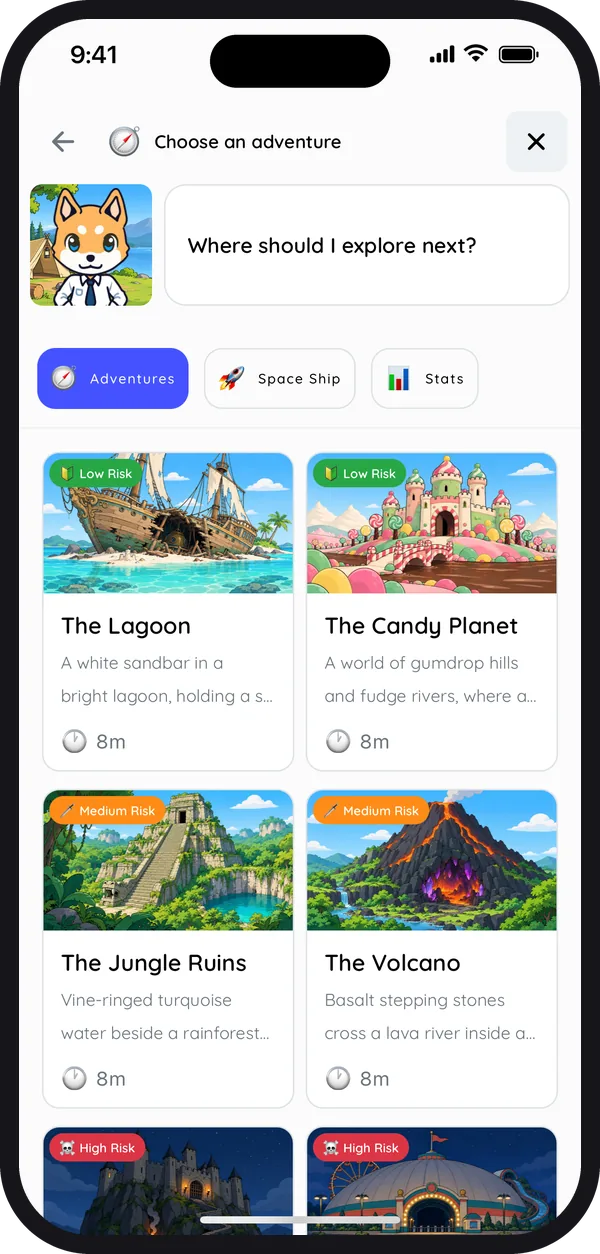Switch to the Space Ship tab

click(x=280, y=379)
